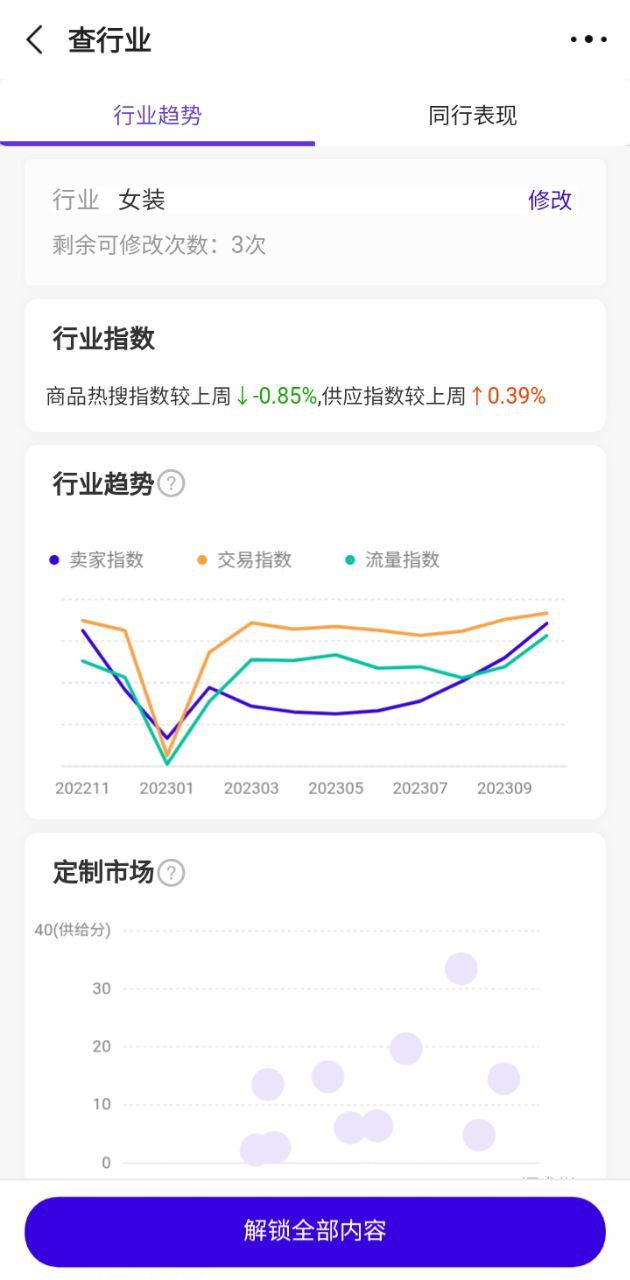Select the 行业趋势 tab
This screenshot has width=630, height=1280.
(x=157, y=115)
